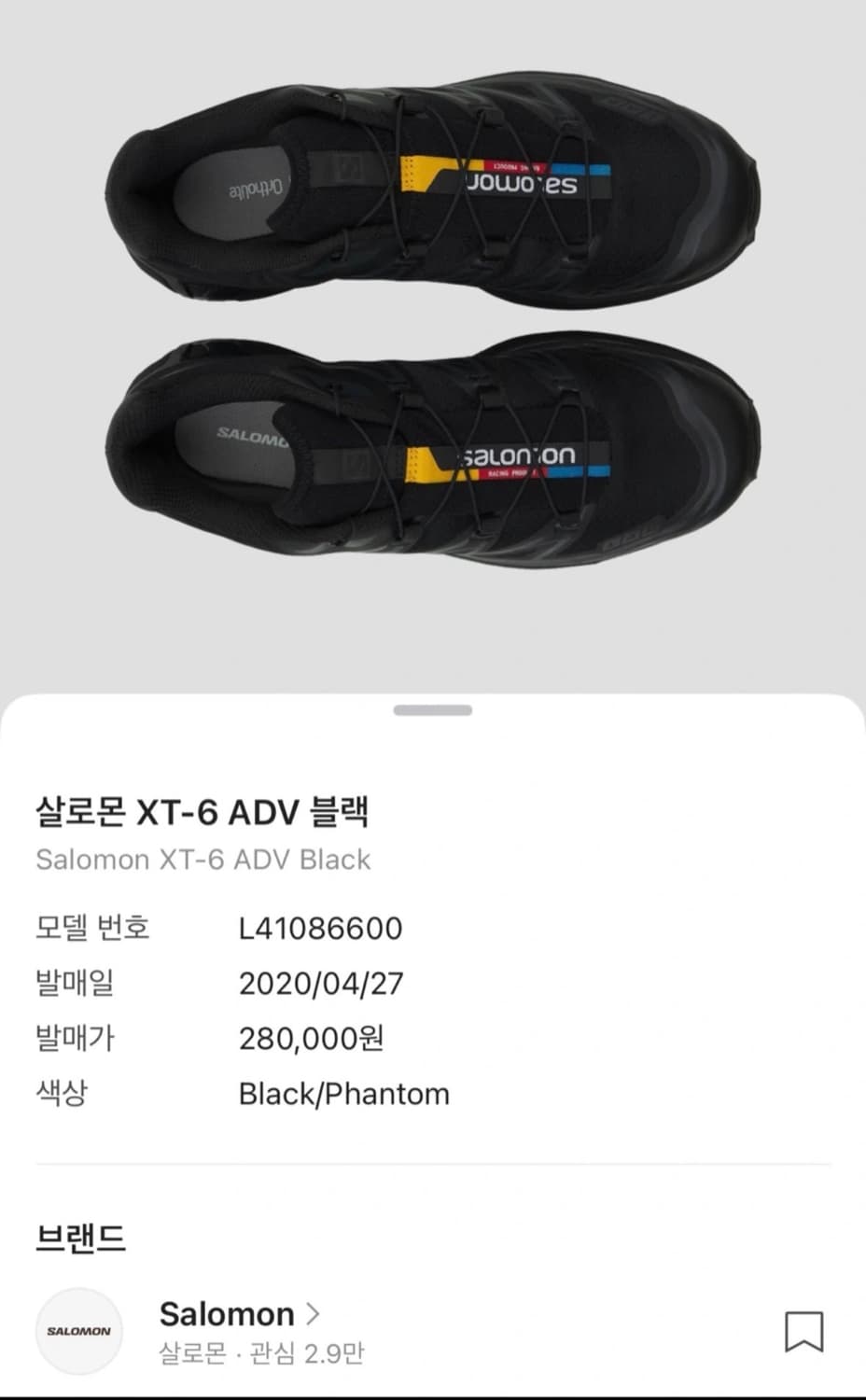Expand brand details via the Salomon chevron

tap(312, 1313)
